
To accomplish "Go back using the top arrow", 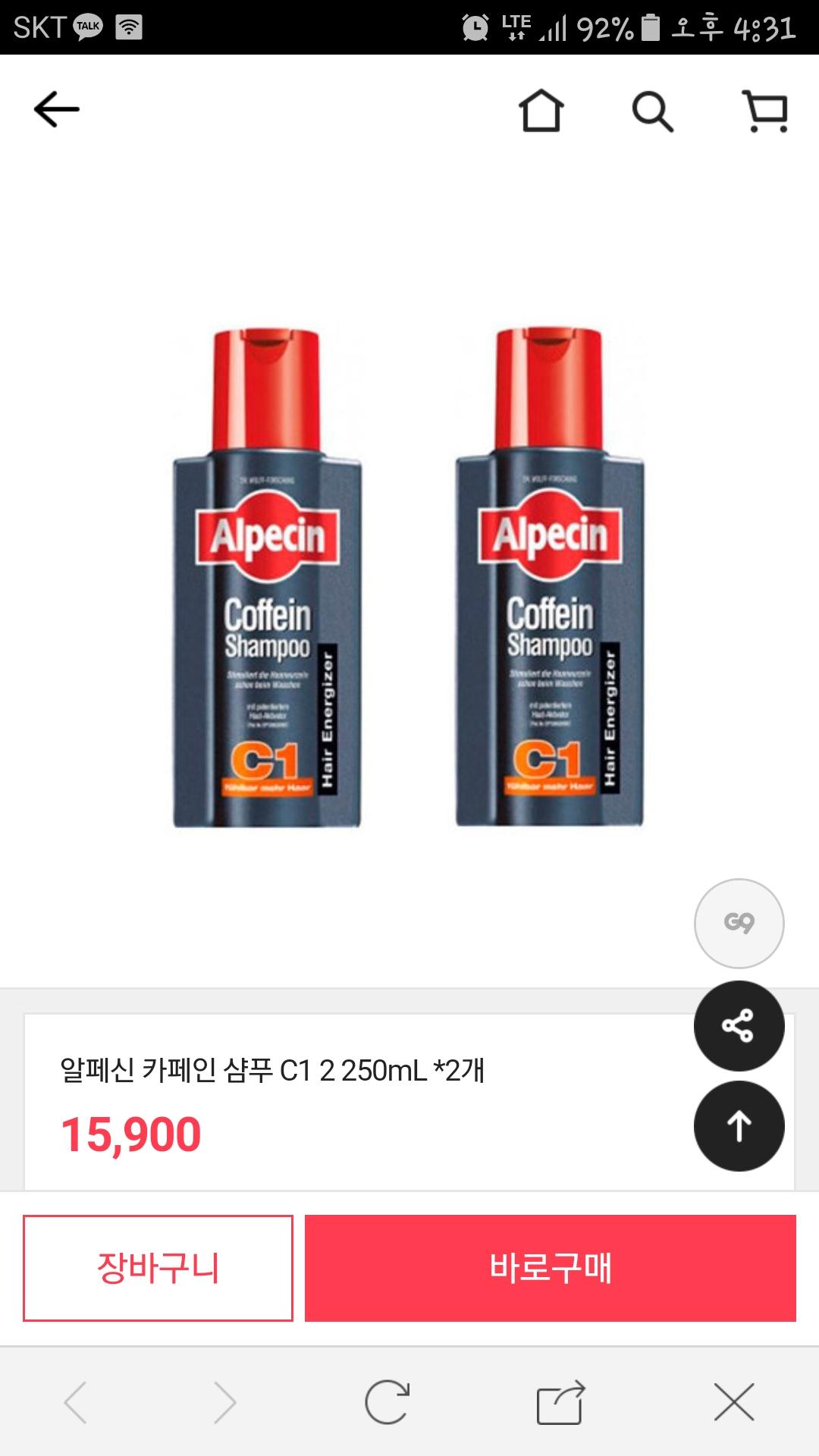I will coord(57,110).
